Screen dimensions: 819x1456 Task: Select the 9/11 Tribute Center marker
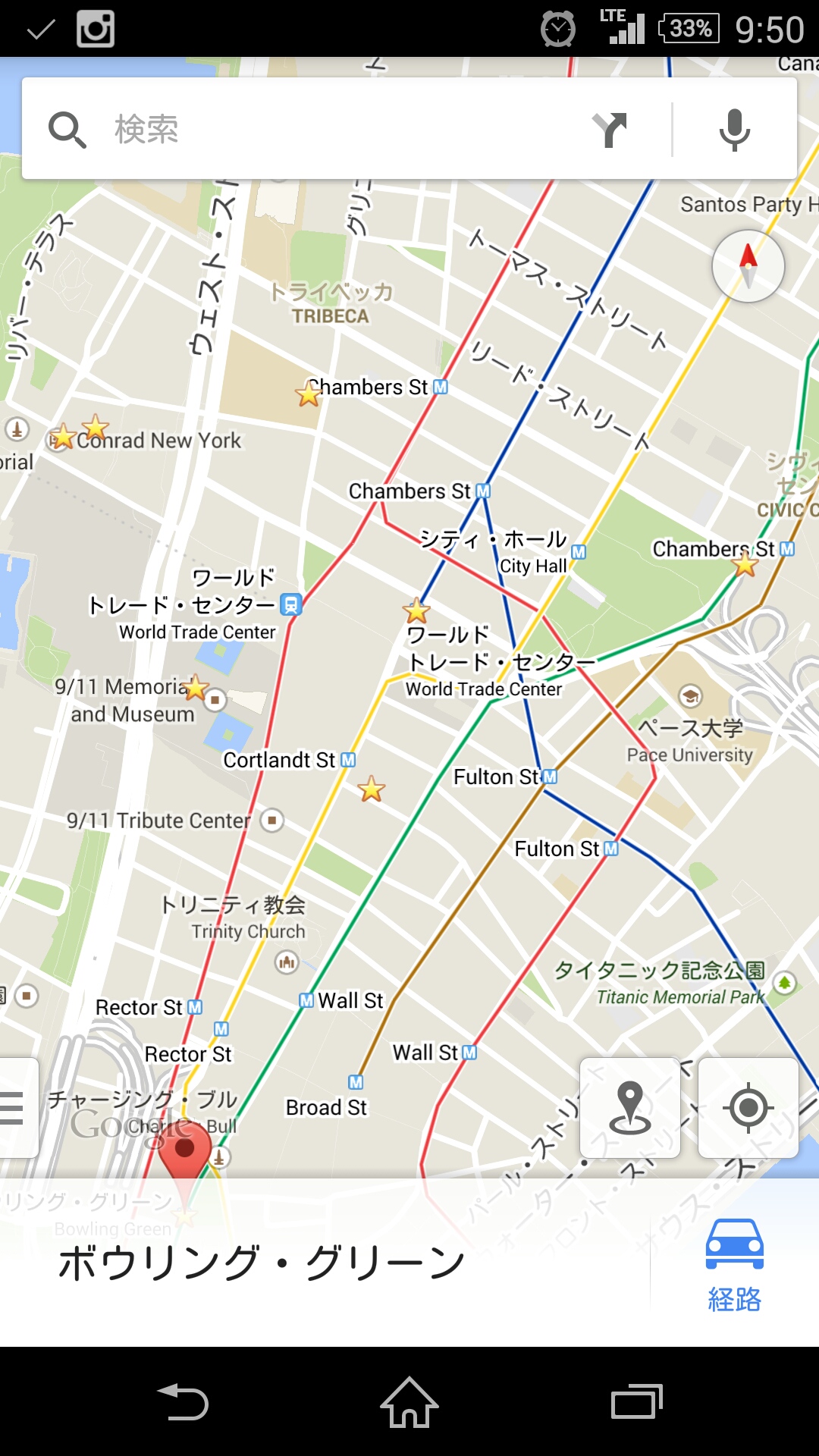click(x=271, y=820)
